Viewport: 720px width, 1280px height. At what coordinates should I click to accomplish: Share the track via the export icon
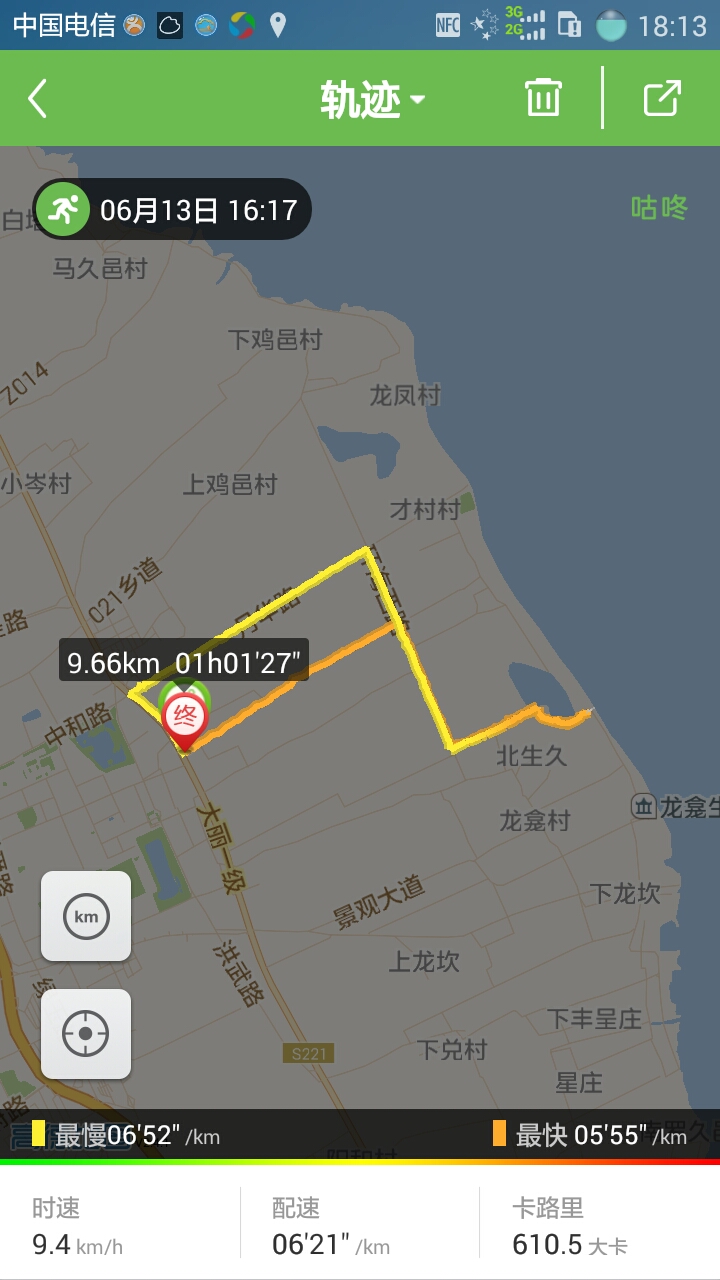coord(661,98)
